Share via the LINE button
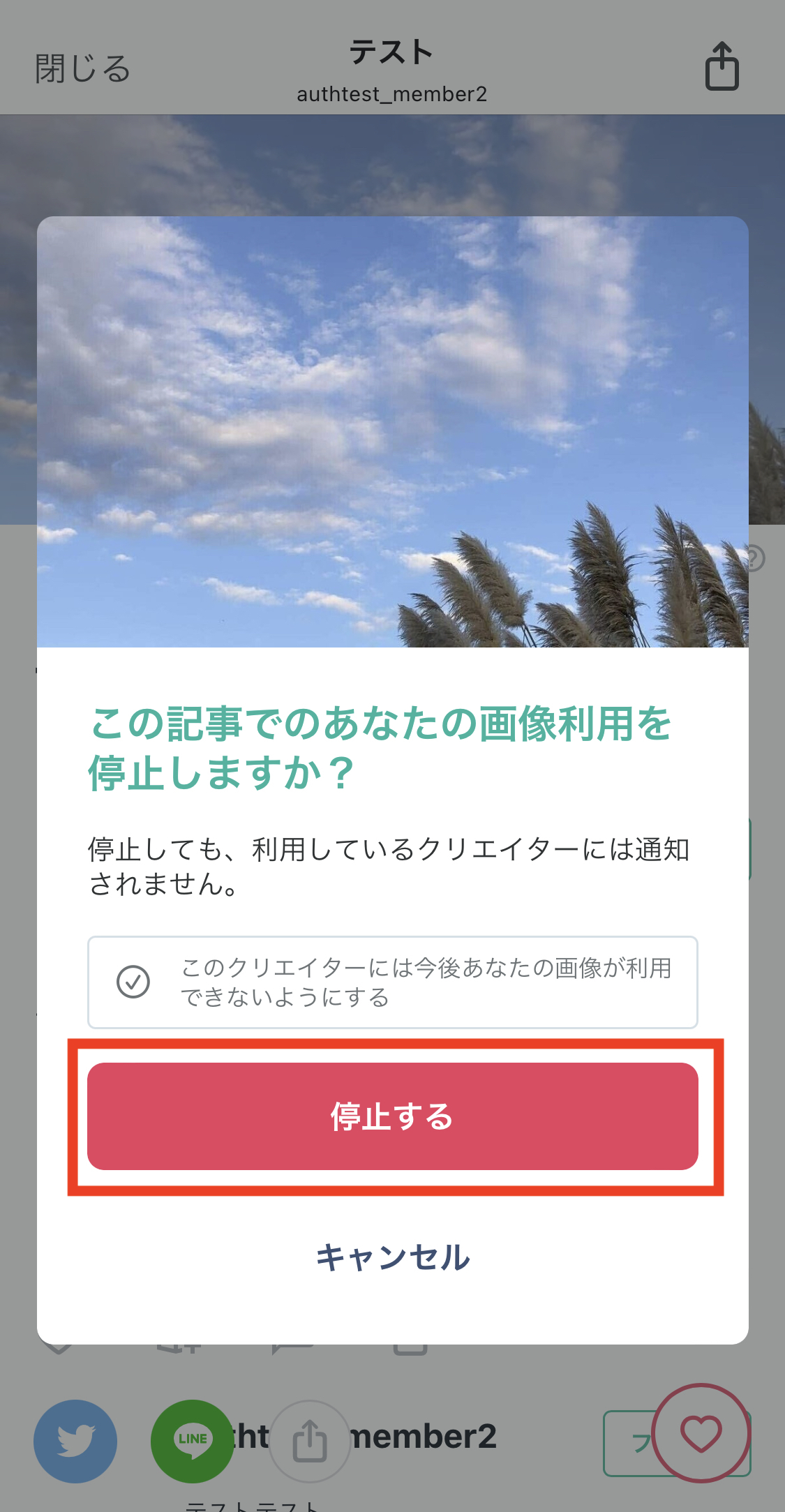Image resolution: width=785 pixels, height=1512 pixels. pos(193,1441)
